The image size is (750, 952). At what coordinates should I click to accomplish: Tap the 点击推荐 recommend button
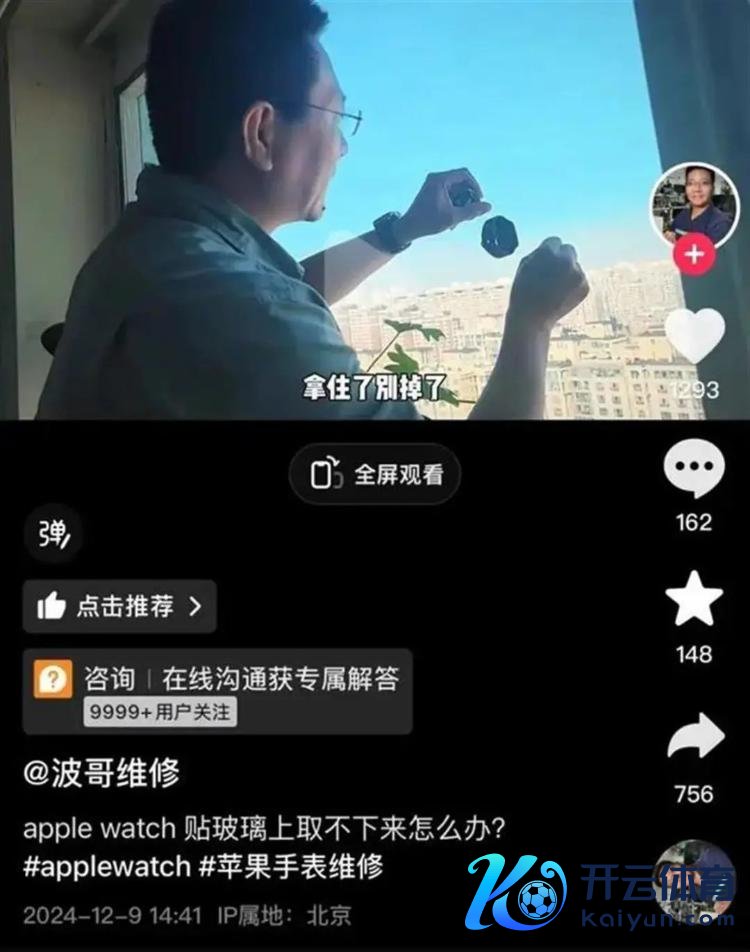[120, 606]
